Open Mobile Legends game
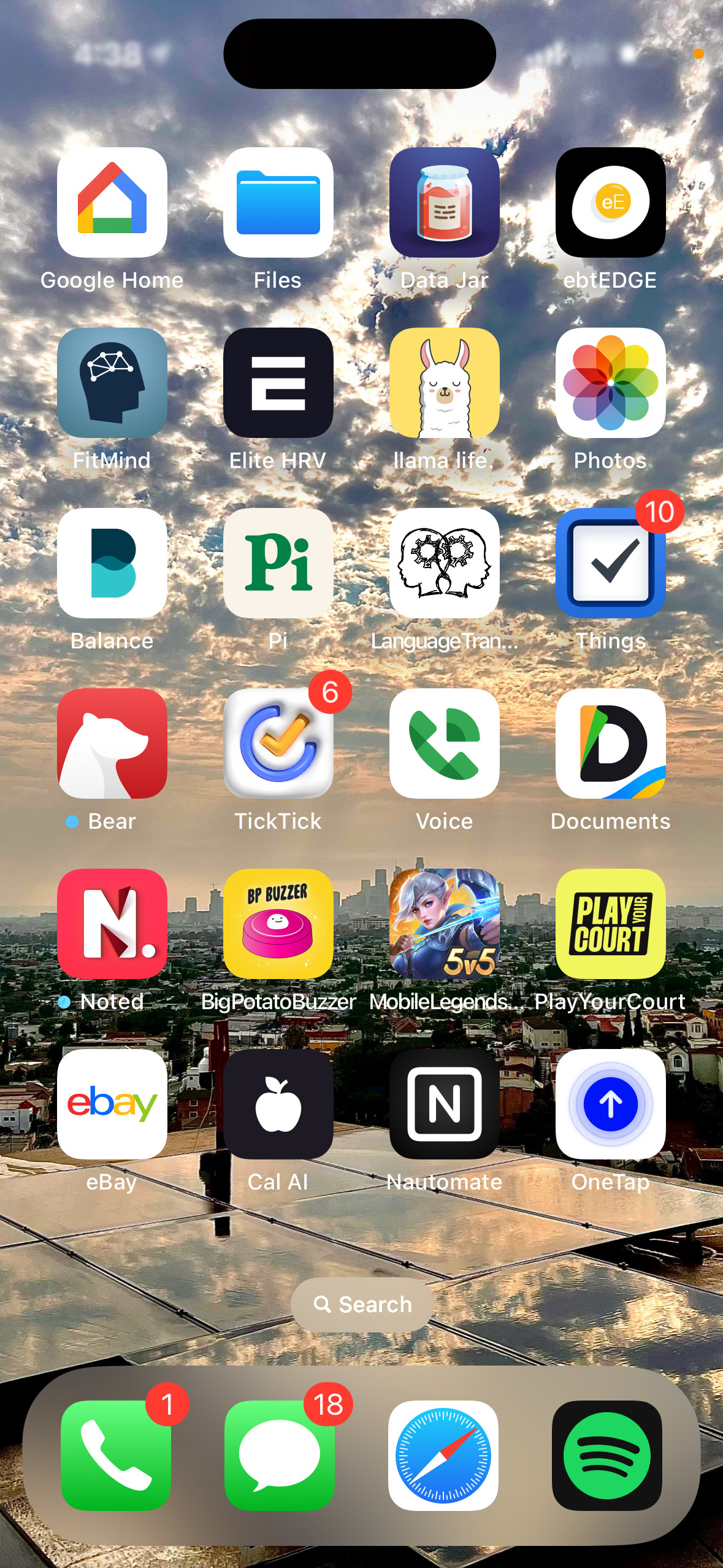Viewport: 723px width, 1568px height. (x=444, y=924)
